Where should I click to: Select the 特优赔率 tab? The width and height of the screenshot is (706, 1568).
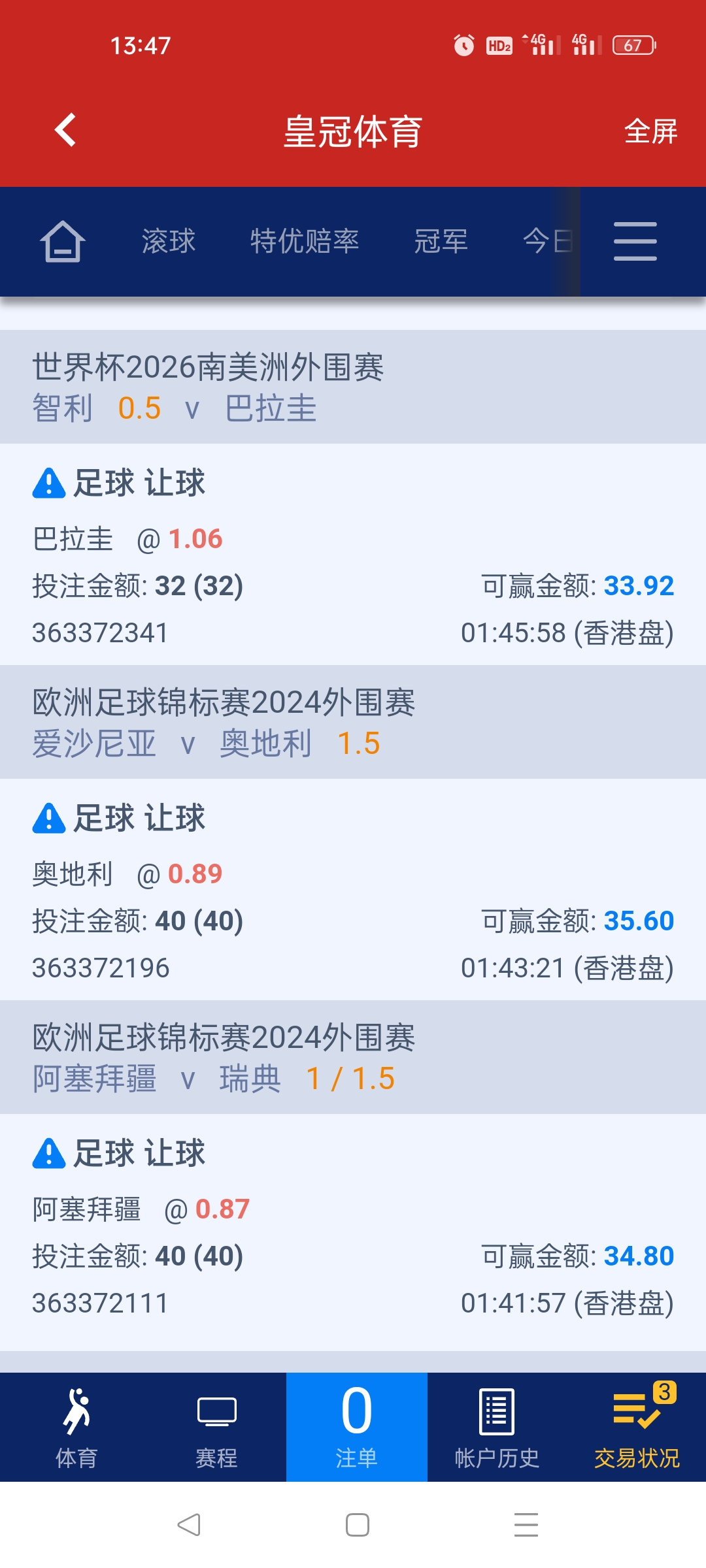tap(305, 242)
